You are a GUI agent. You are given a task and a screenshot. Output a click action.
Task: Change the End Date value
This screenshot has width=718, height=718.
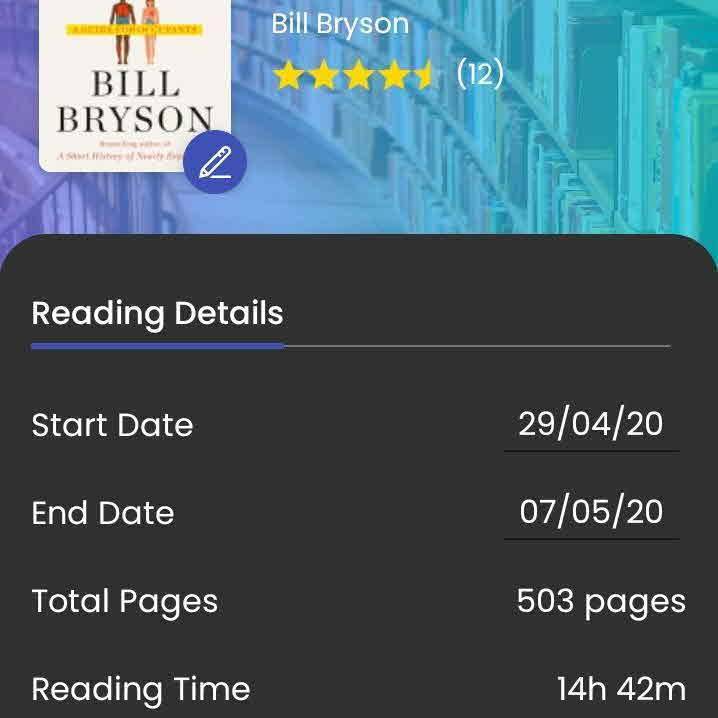point(591,512)
